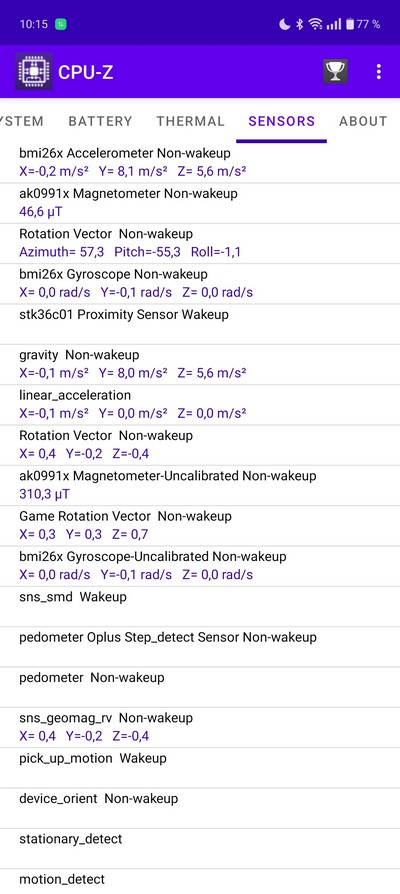Image resolution: width=400 pixels, height=894 pixels.
Task: Select the partially visible System tab
Action: point(22,121)
